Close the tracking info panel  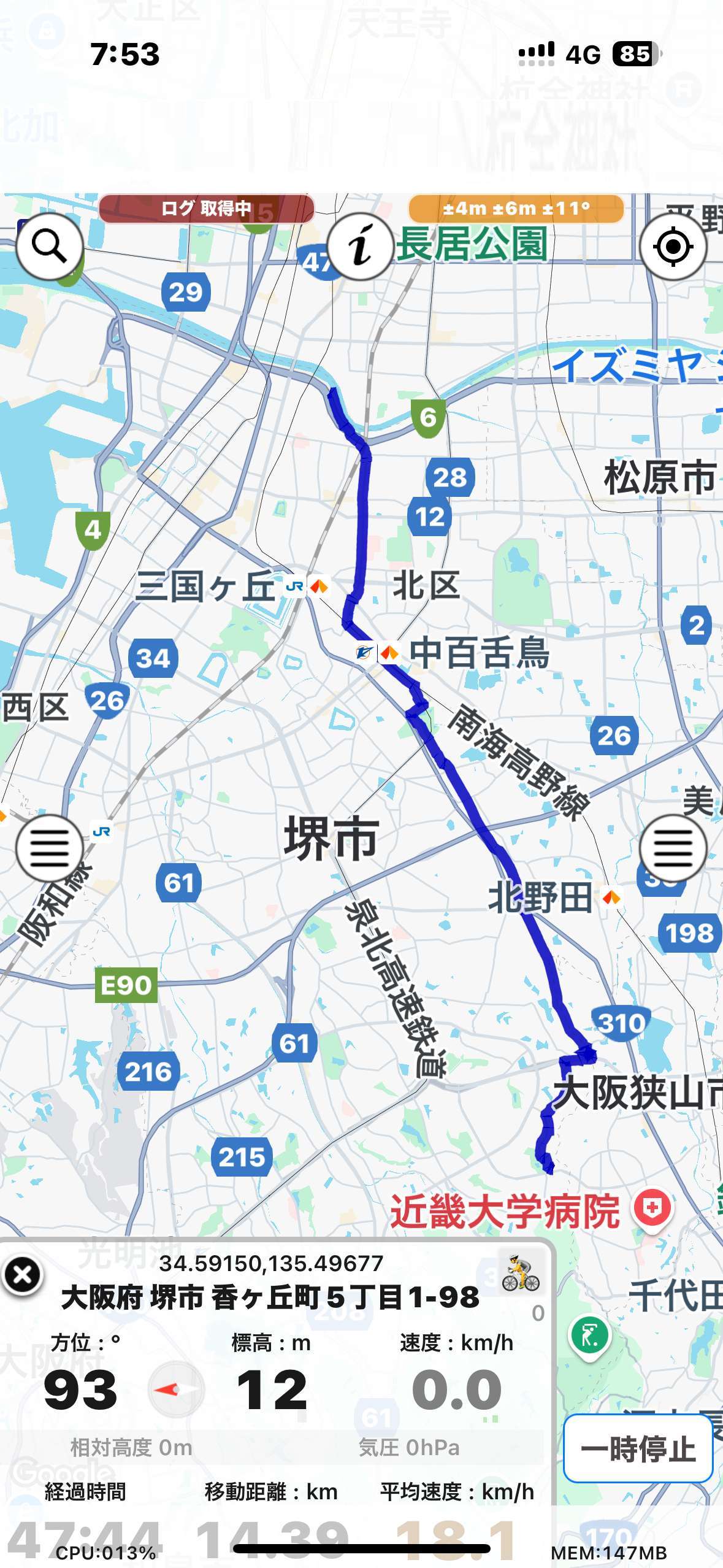[x=23, y=1275]
